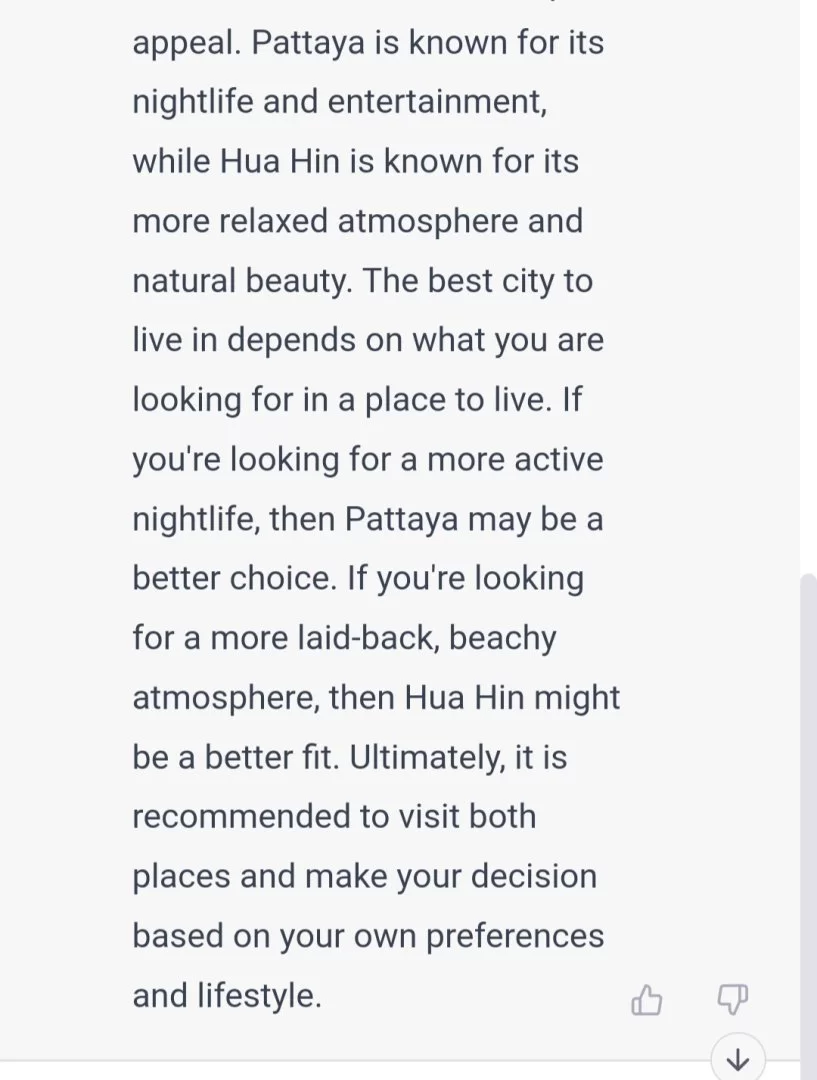
Task: Jump to bottom with the down arrow
Action: pos(738,1059)
